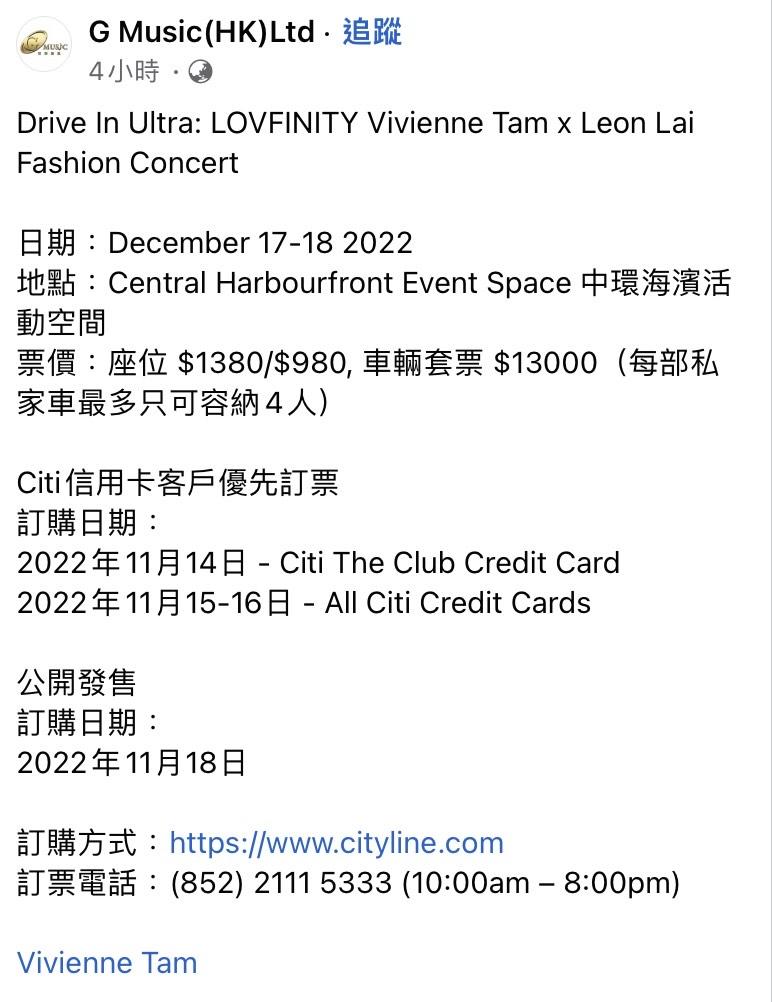Open the 4小時 post timestamp
The height and width of the screenshot is (1002, 772).
(x=124, y=71)
